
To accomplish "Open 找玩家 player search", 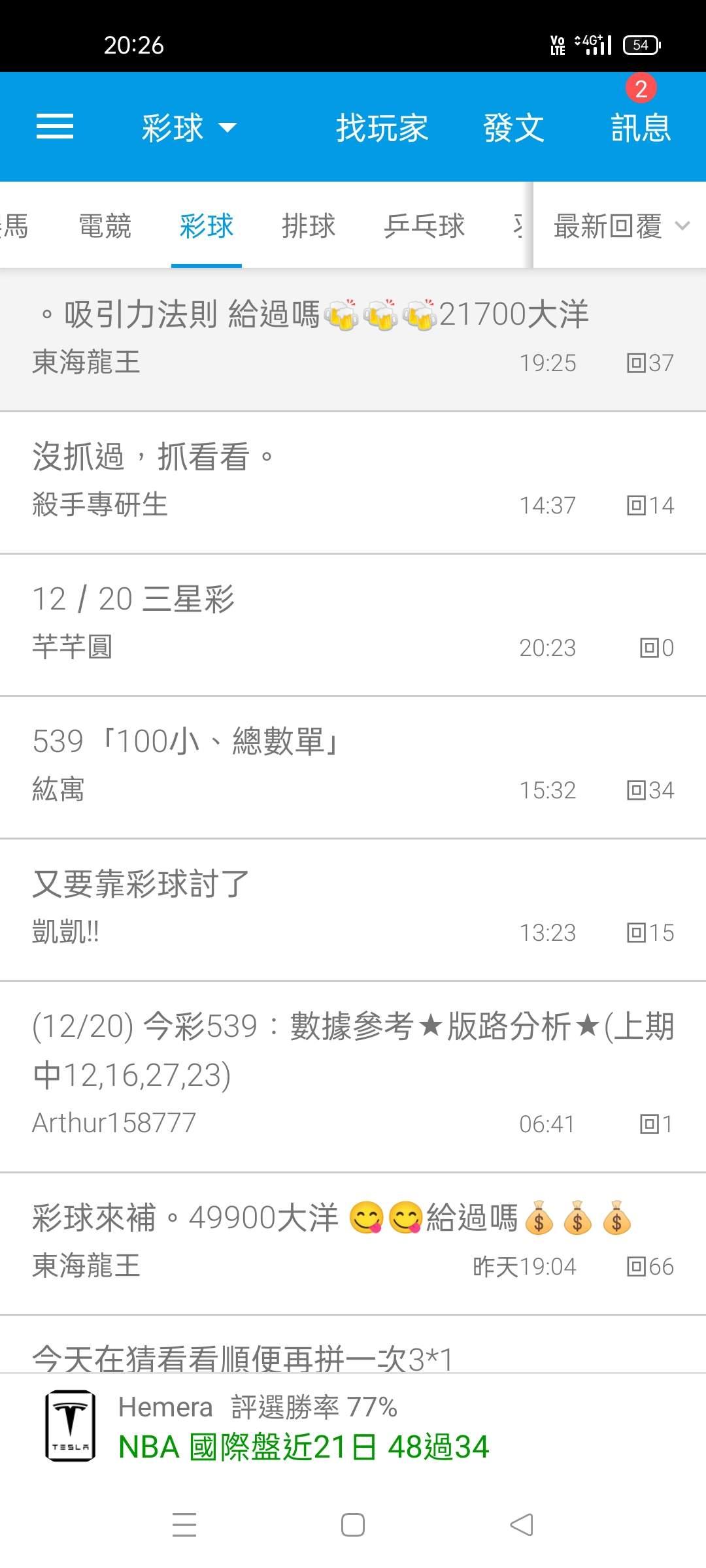I will click(382, 127).
